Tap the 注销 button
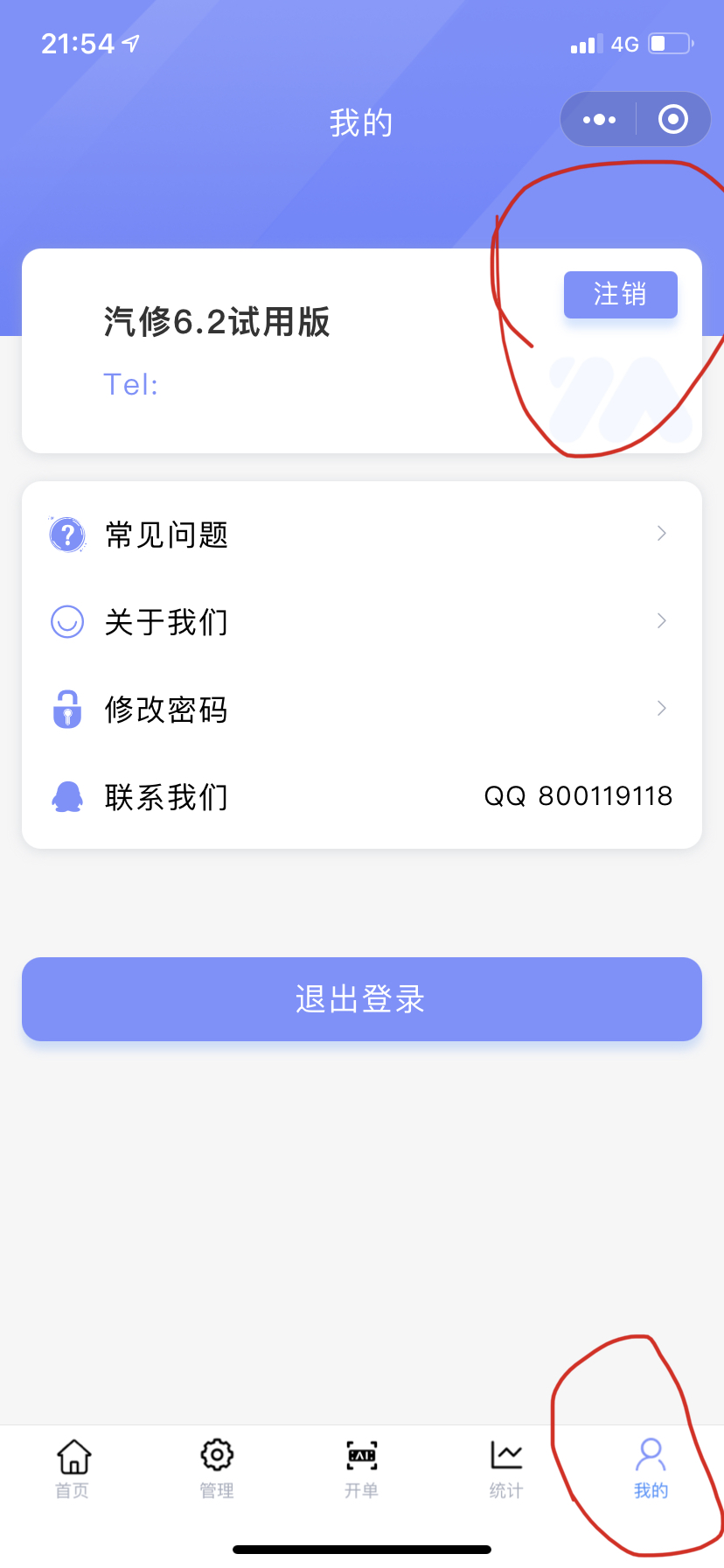 [620, 294]
